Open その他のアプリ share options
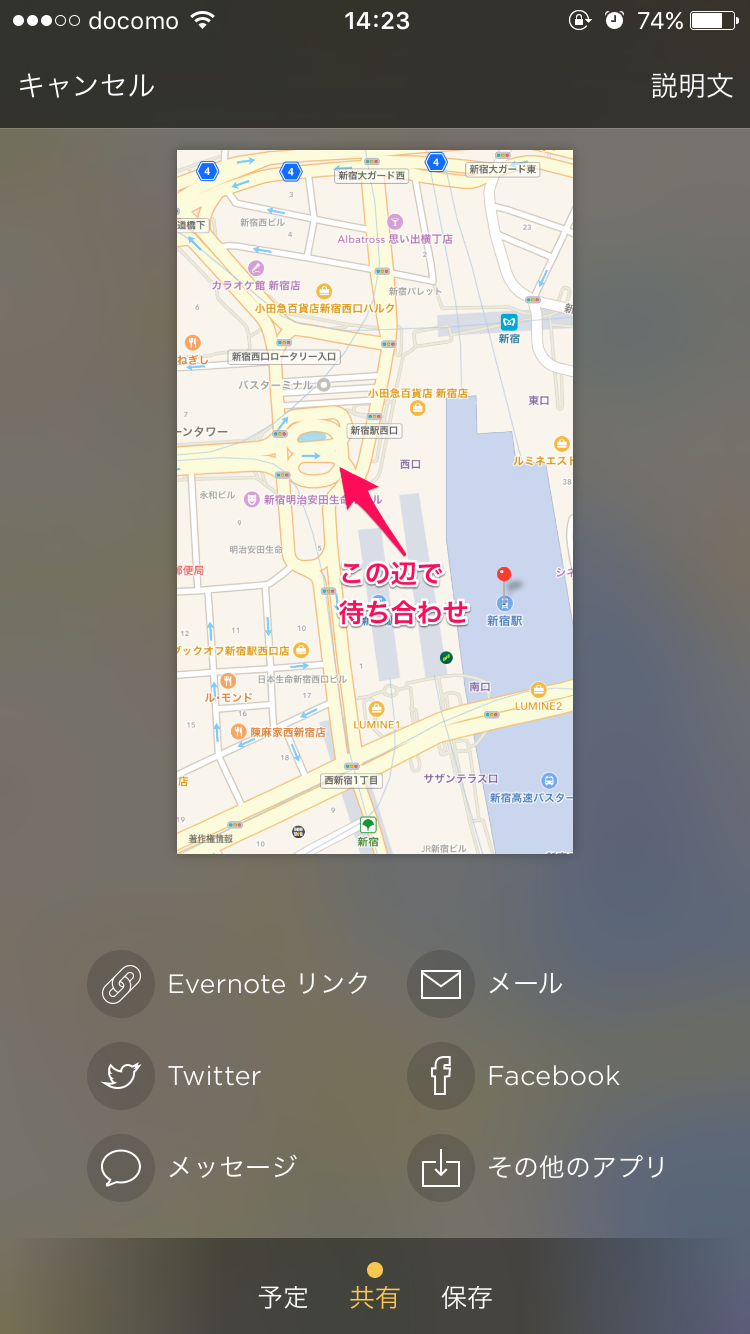The image size is (750, 1334). pyautogui.click(x=537, y=1167)
